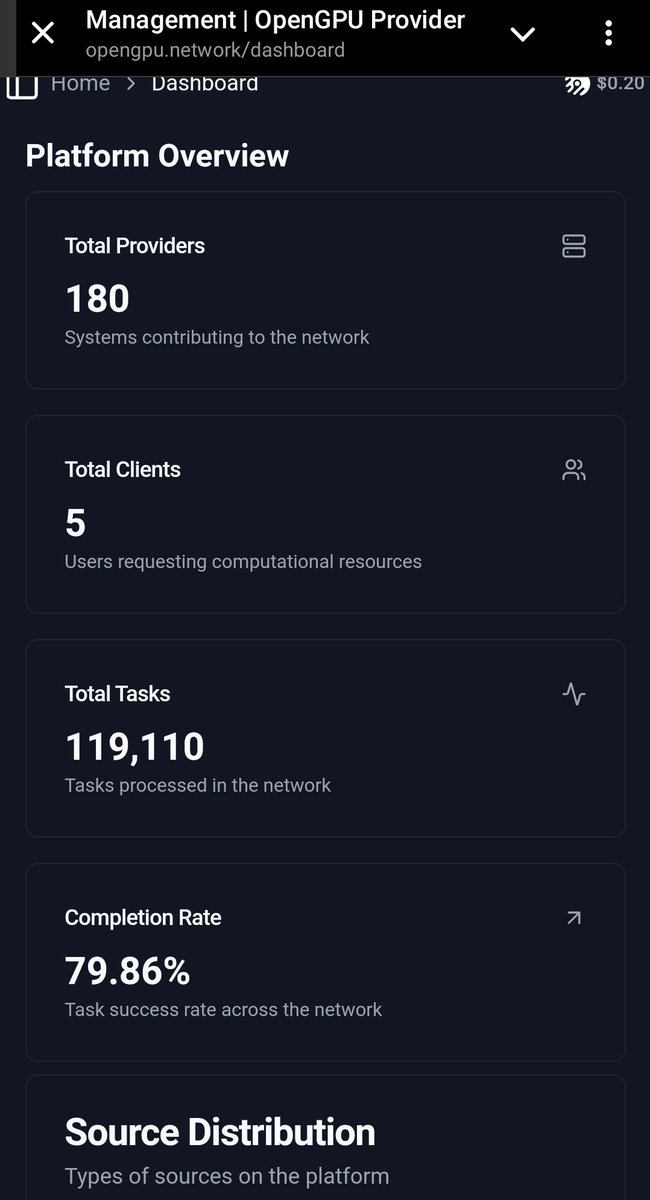Close the browser custom tab
Image resolution: width=650 pixels, height=1200 pixels.
tap(43, 34)
